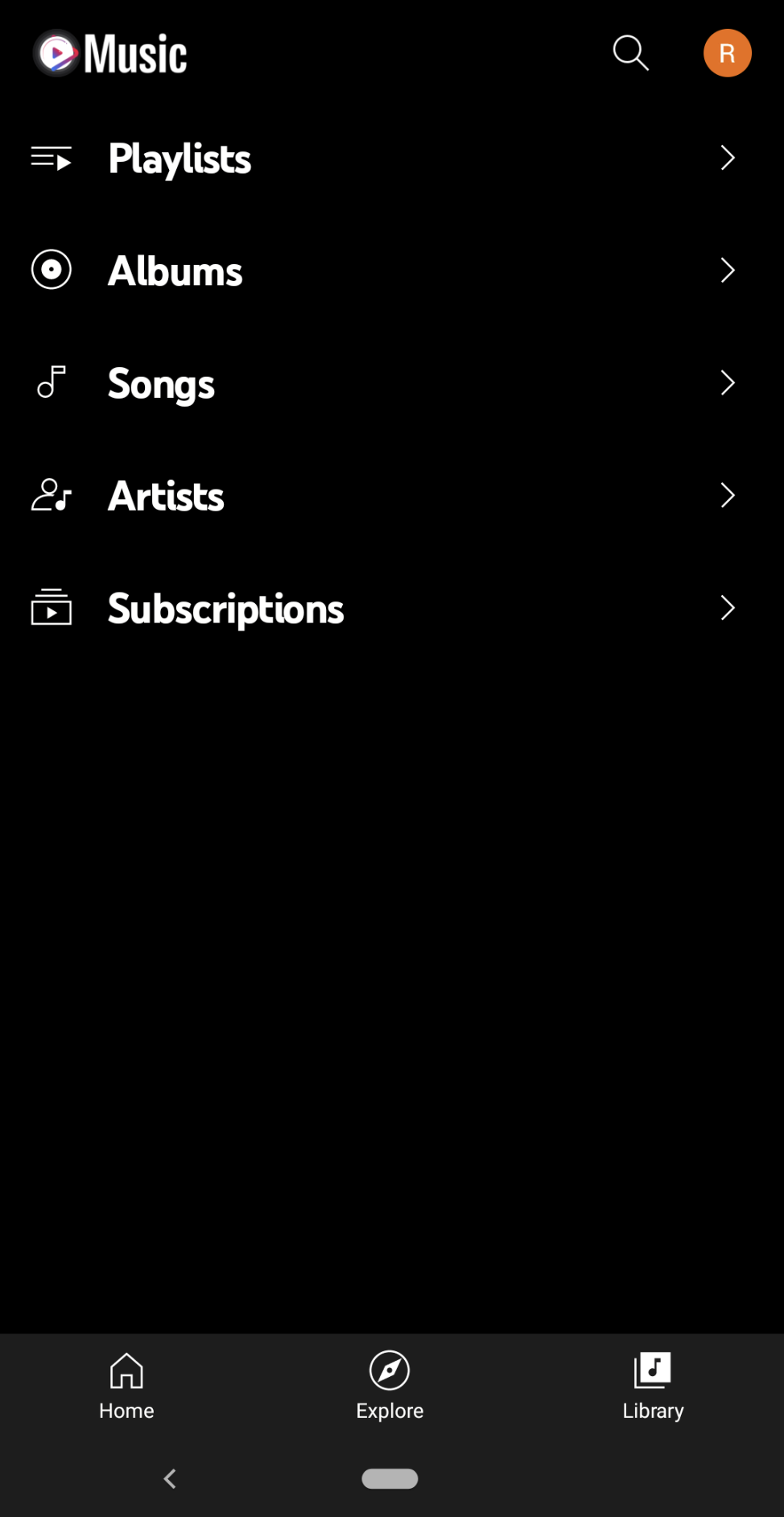
Task: Open the YouTube Music logo
Action: click(109, 52)
